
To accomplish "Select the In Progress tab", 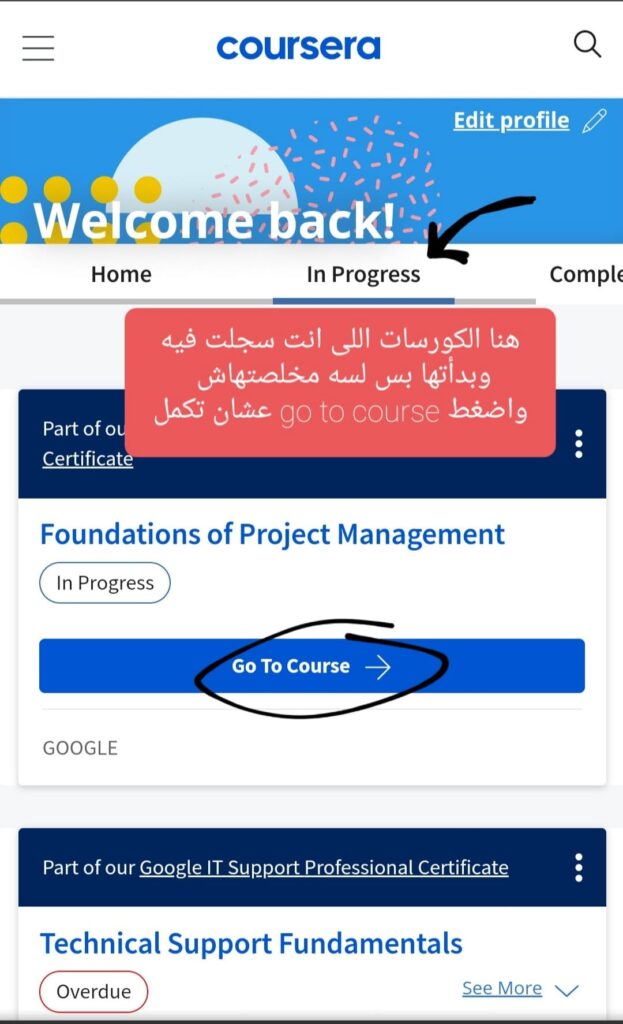I will 363,275.
